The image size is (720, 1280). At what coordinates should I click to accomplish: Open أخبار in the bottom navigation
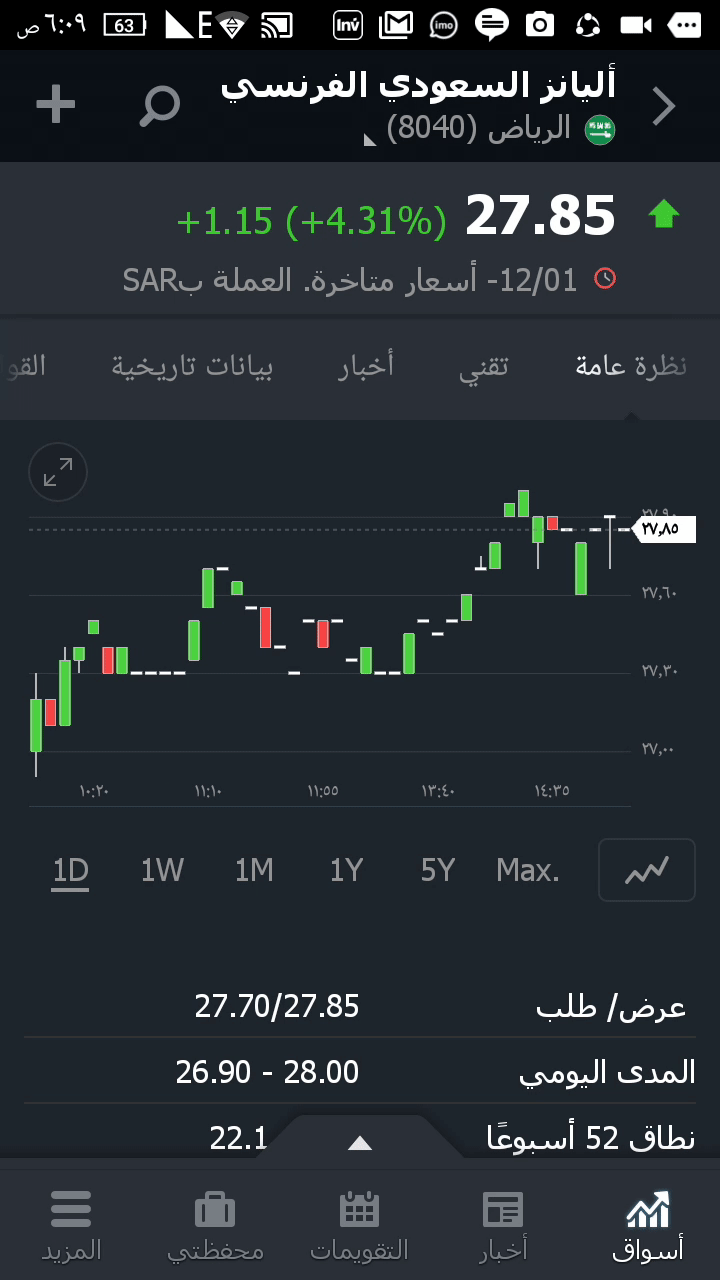click(503, 1225)
